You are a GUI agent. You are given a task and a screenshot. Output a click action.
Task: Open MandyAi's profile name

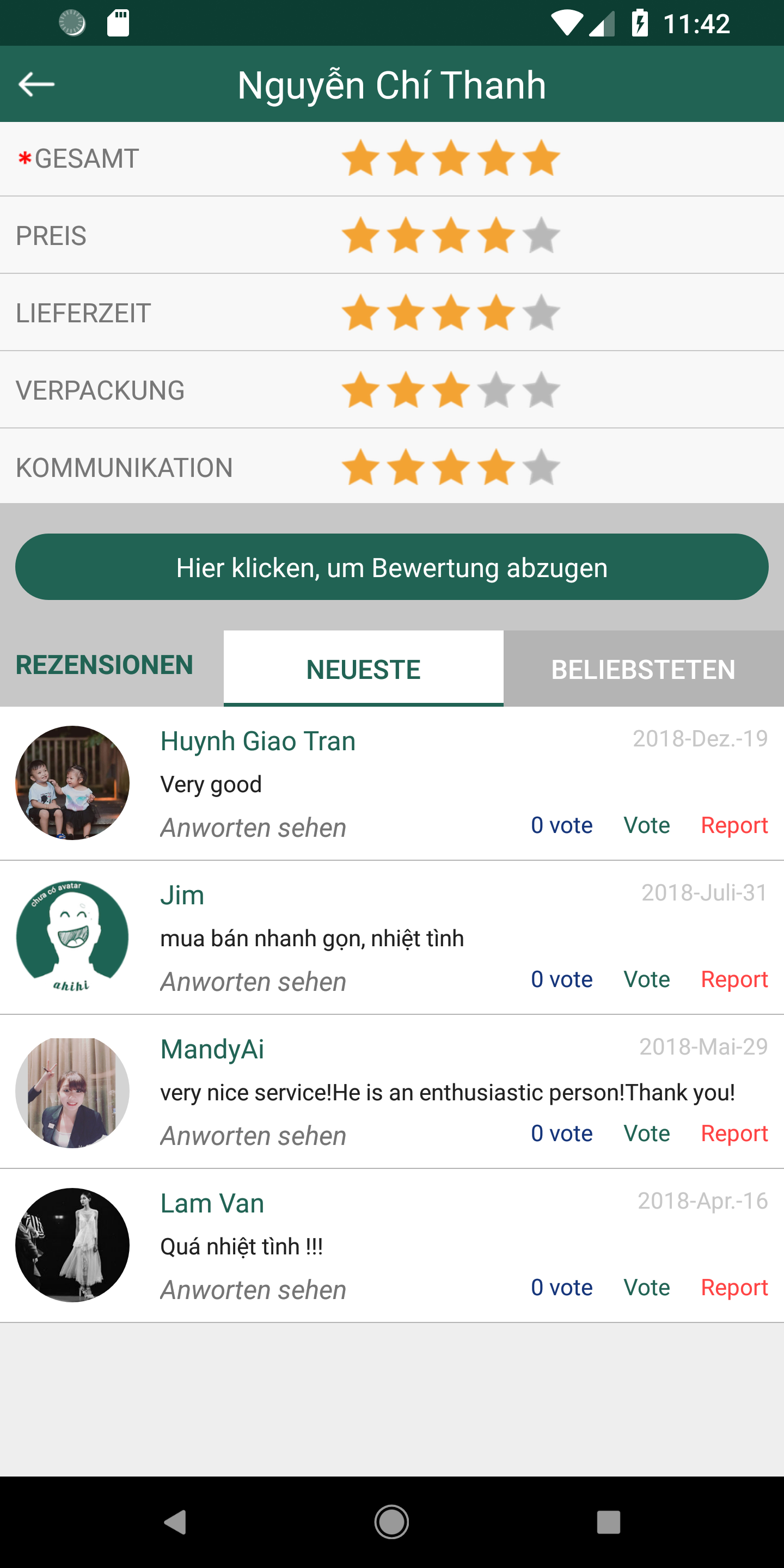tap(212, 1049)
